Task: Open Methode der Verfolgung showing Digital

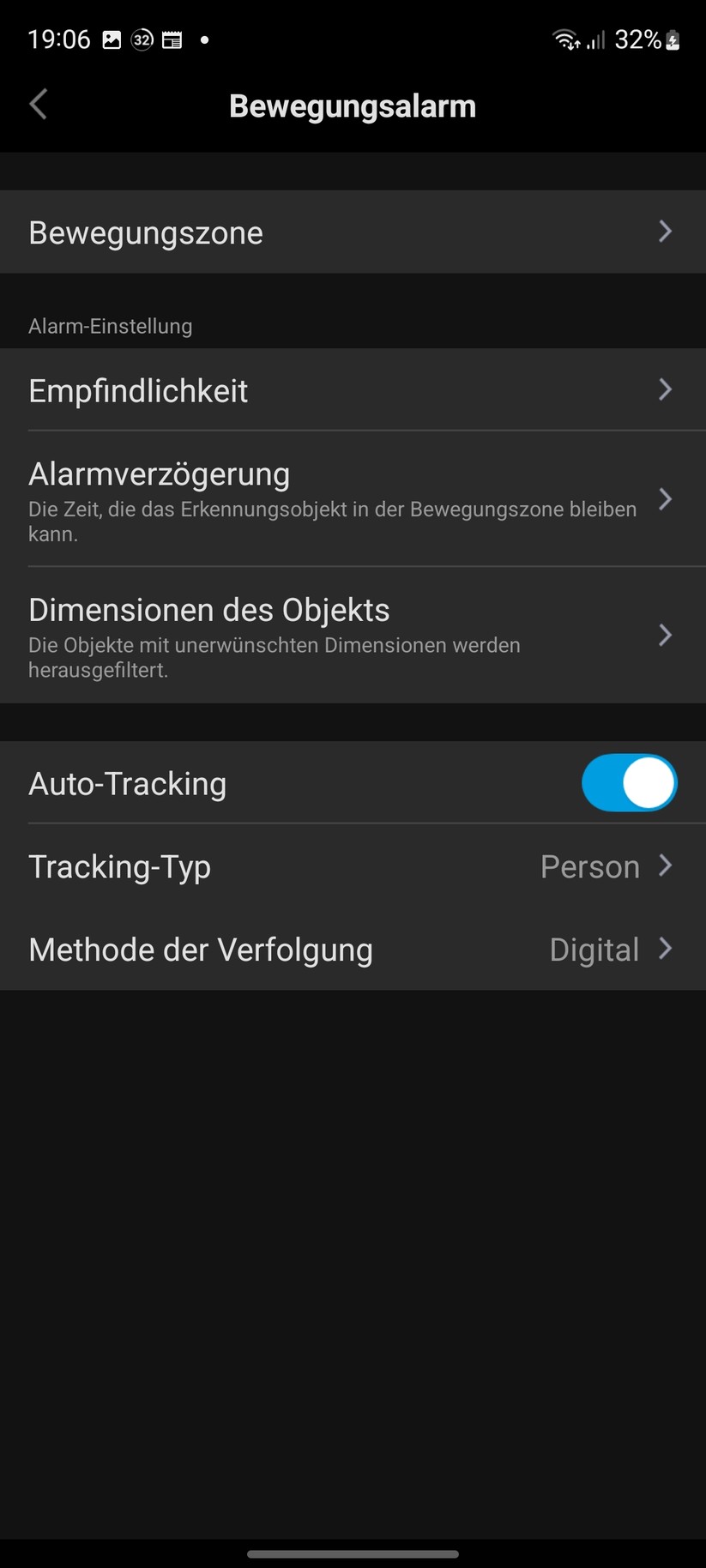Action: click(x=353, y=950)
